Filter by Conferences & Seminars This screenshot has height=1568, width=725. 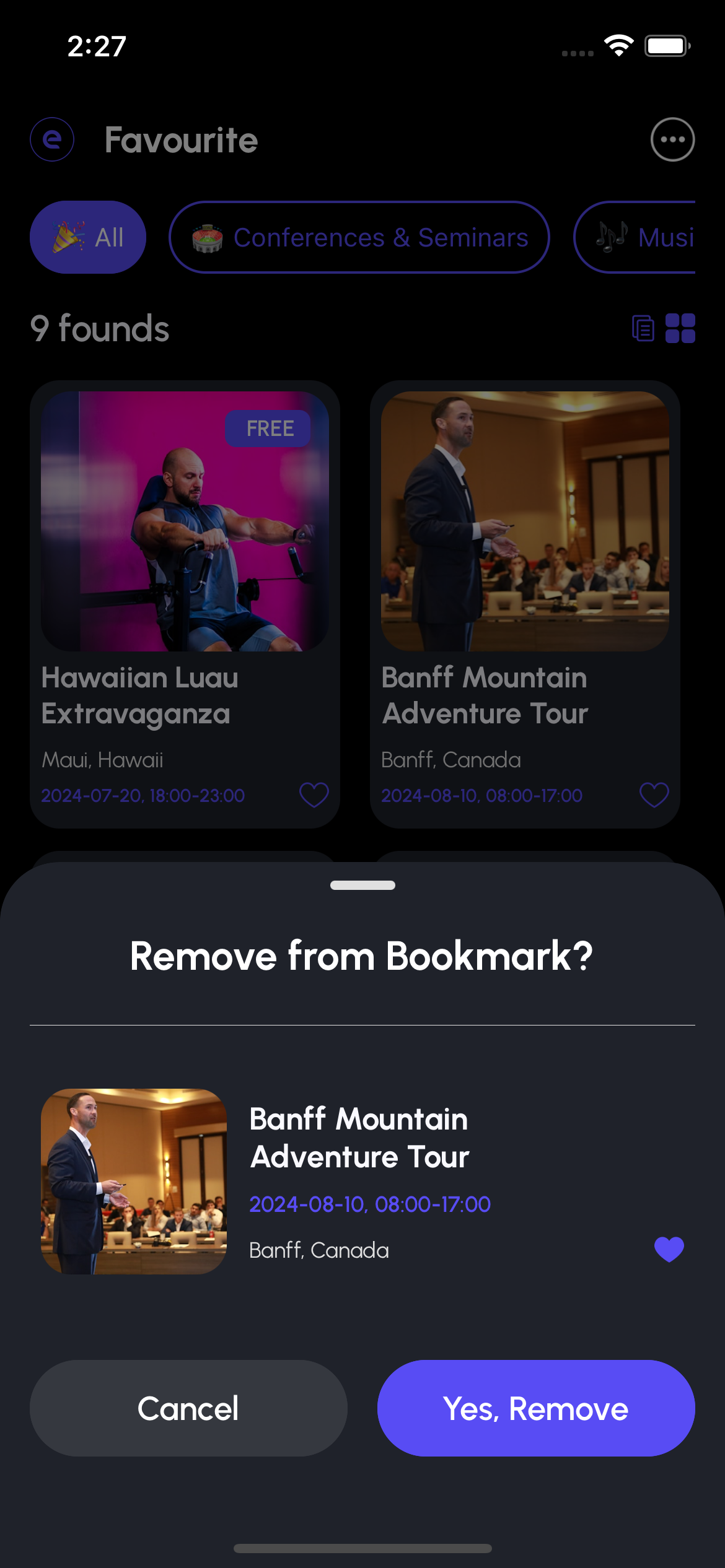click(359, 237)
